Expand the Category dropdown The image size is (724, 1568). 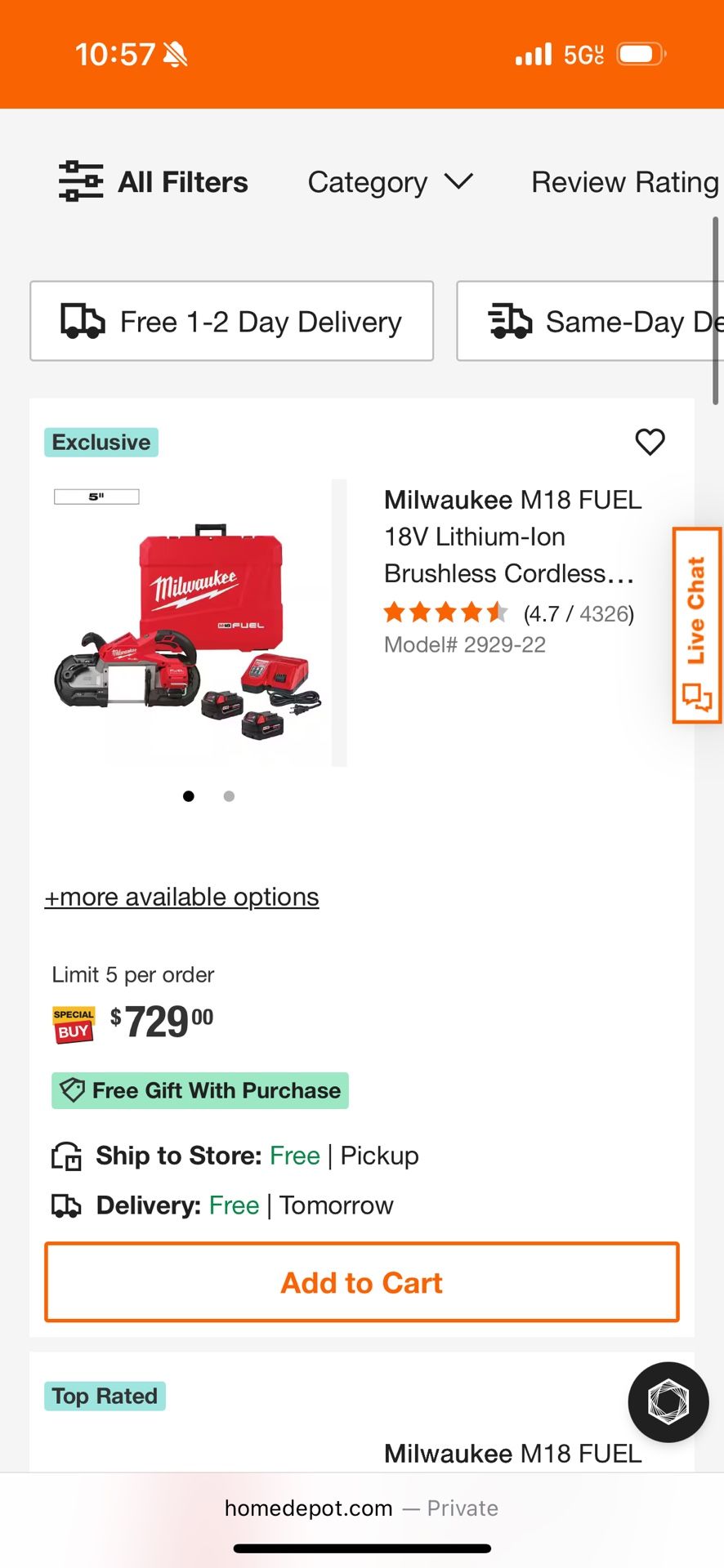[x=390, y=182]
